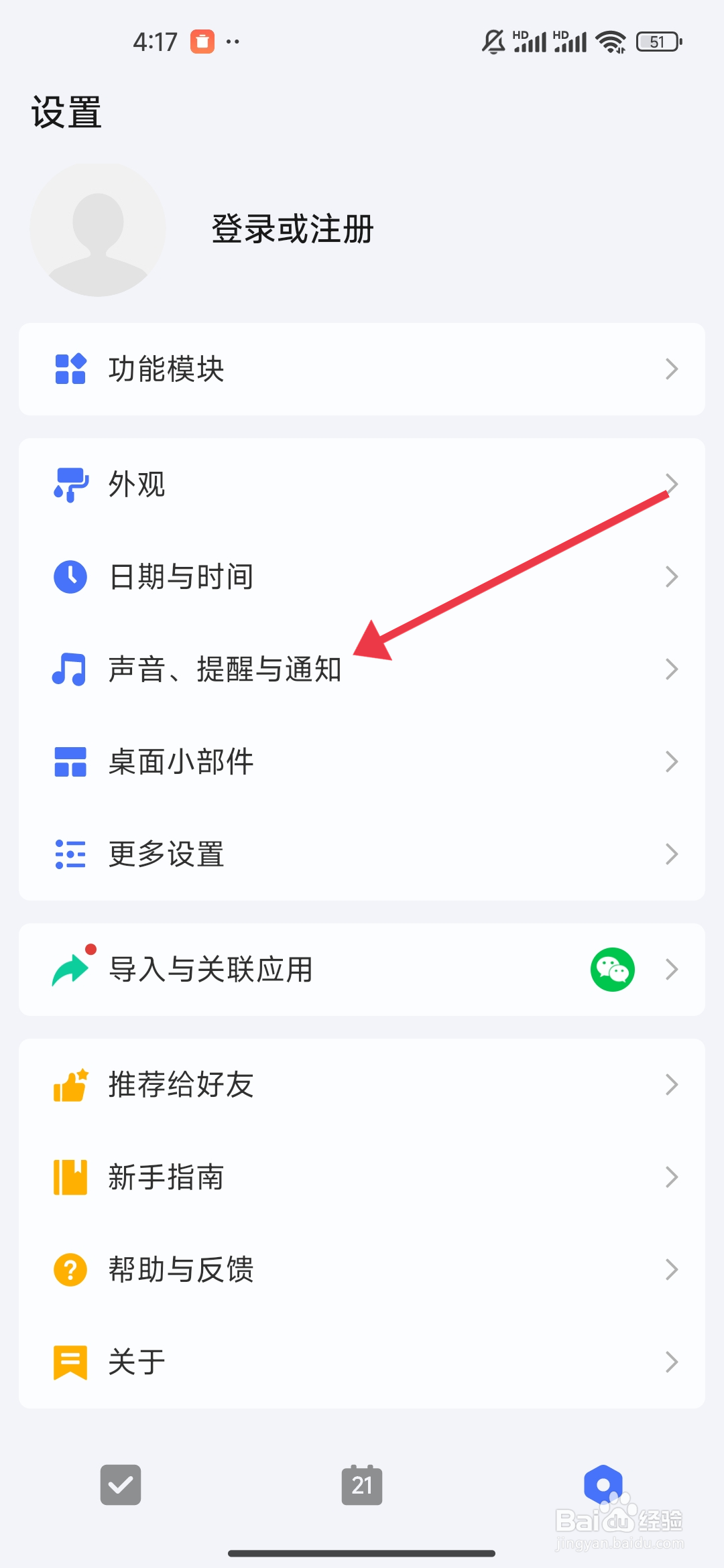The width and height of the screenshot is (724, 1568).
Task: Click the 声音、提醒与通知 music note icon
Action: coord(70,668)
